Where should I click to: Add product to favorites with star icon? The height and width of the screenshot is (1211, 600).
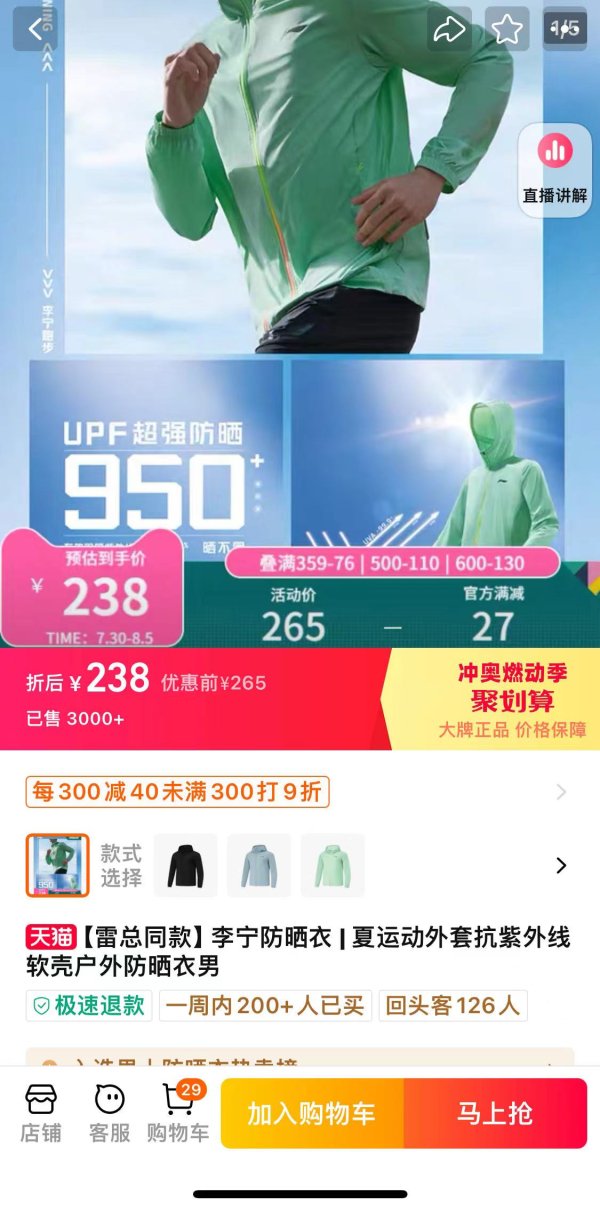(507, 28)
